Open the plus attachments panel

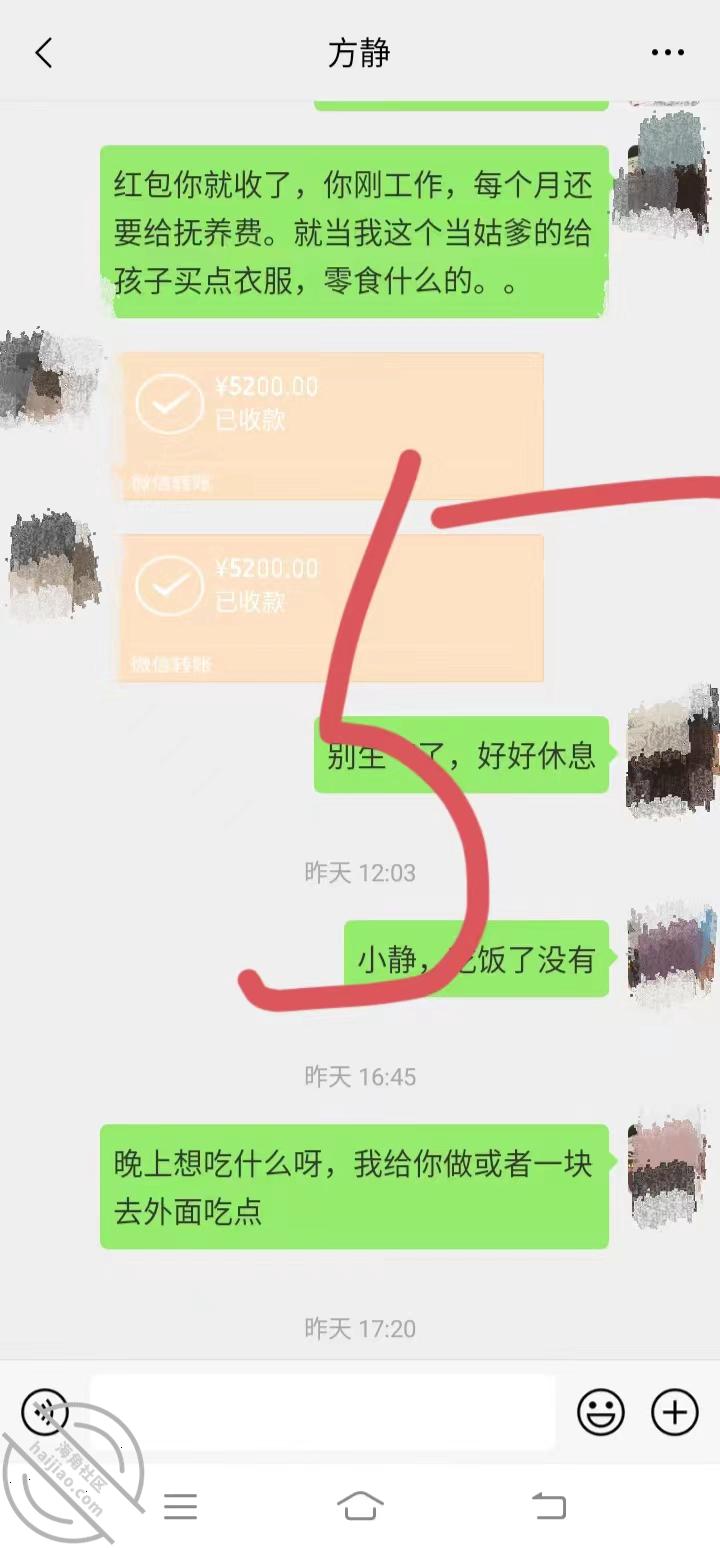coord(675,1412)
